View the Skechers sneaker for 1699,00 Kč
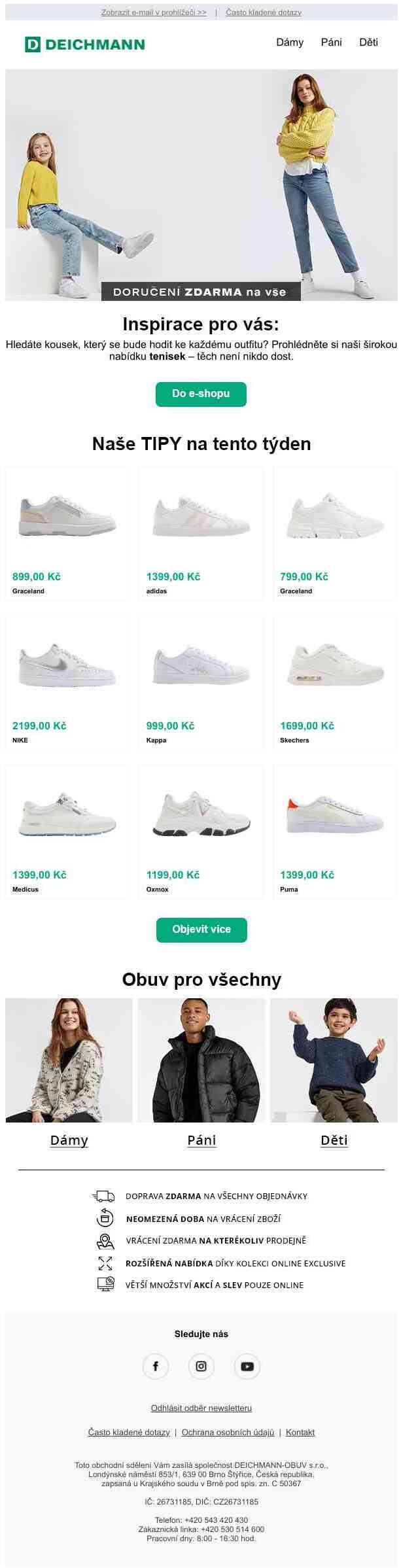Image resolution: width=399 pixels, height=1568 pixels. tap(334, 682)
